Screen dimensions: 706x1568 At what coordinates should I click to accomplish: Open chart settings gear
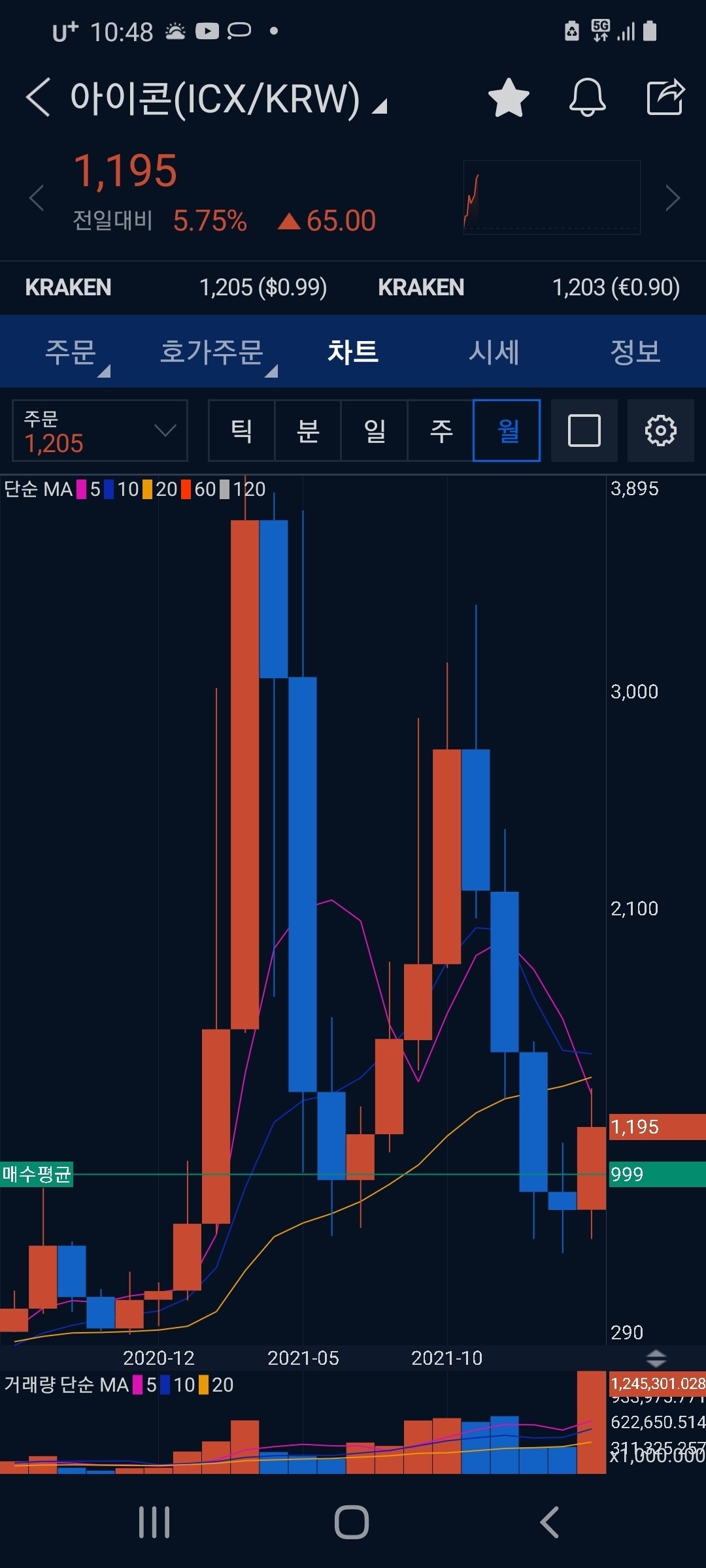tap(660, 431)
